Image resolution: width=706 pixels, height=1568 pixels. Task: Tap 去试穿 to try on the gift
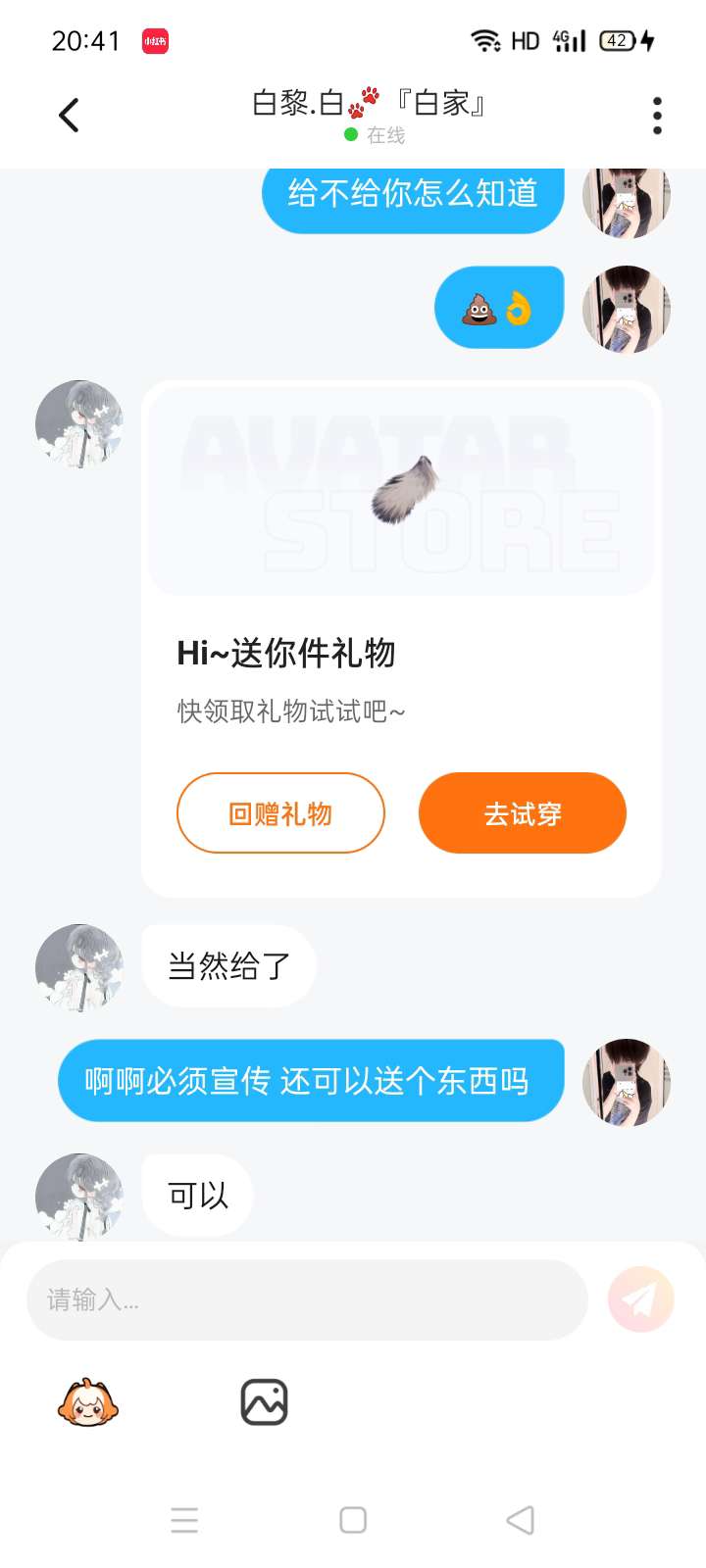(522, 813)
